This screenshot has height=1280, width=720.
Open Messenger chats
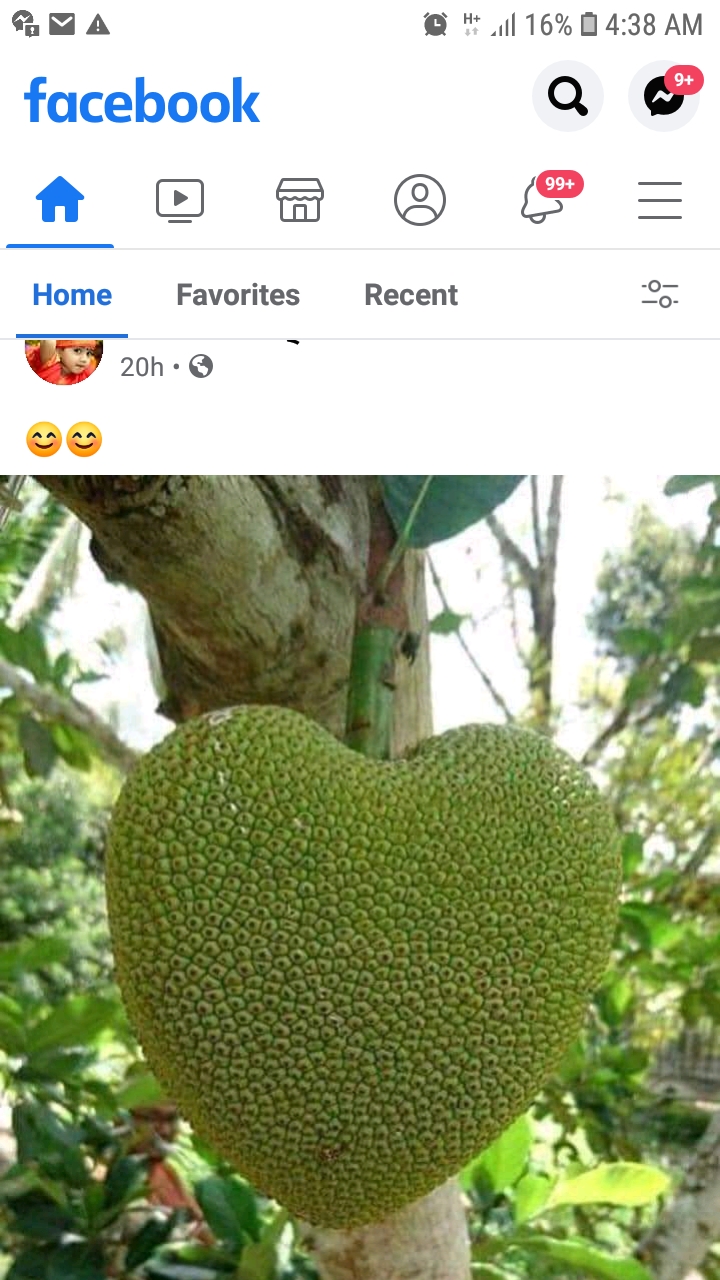pos(664,97)
